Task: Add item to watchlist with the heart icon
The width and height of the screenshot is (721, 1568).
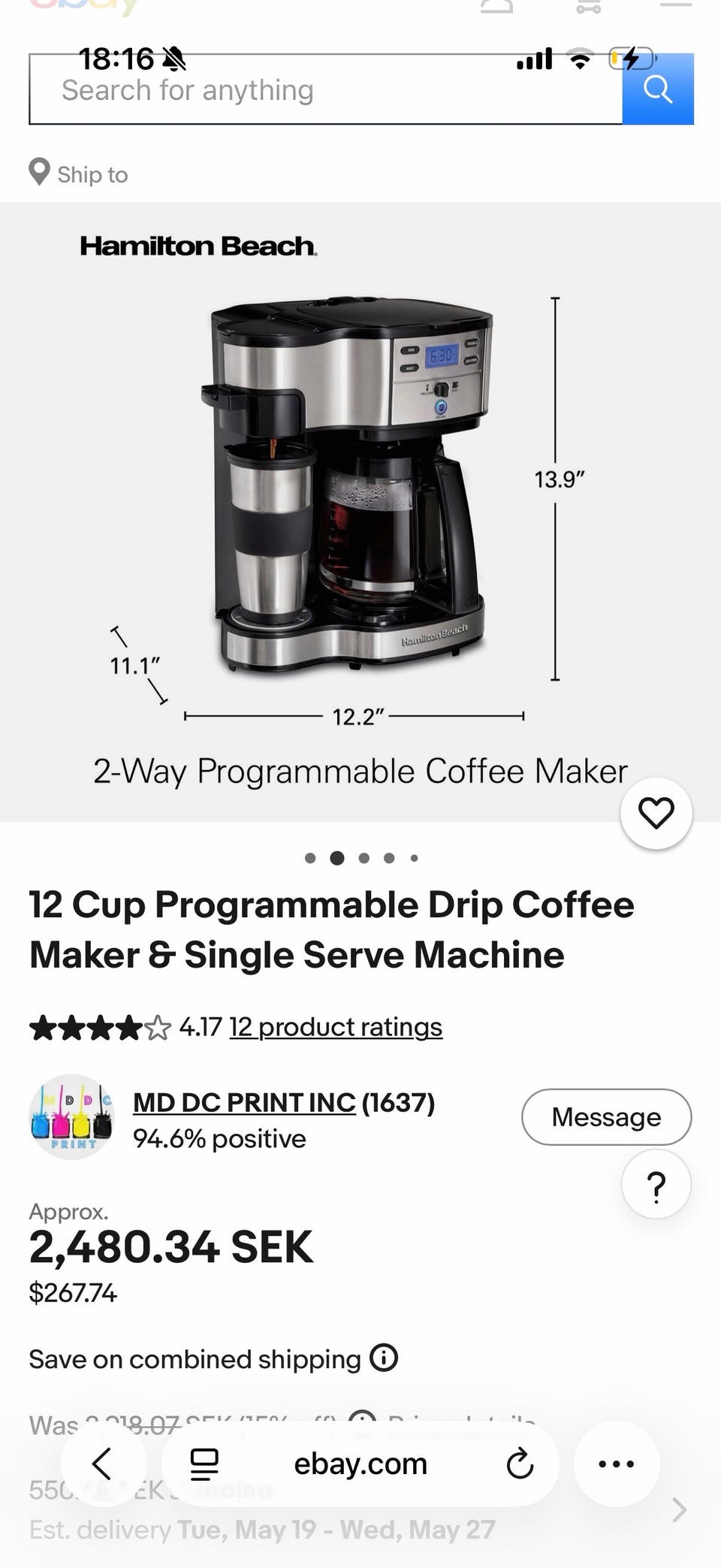Action: coord(656,814)
